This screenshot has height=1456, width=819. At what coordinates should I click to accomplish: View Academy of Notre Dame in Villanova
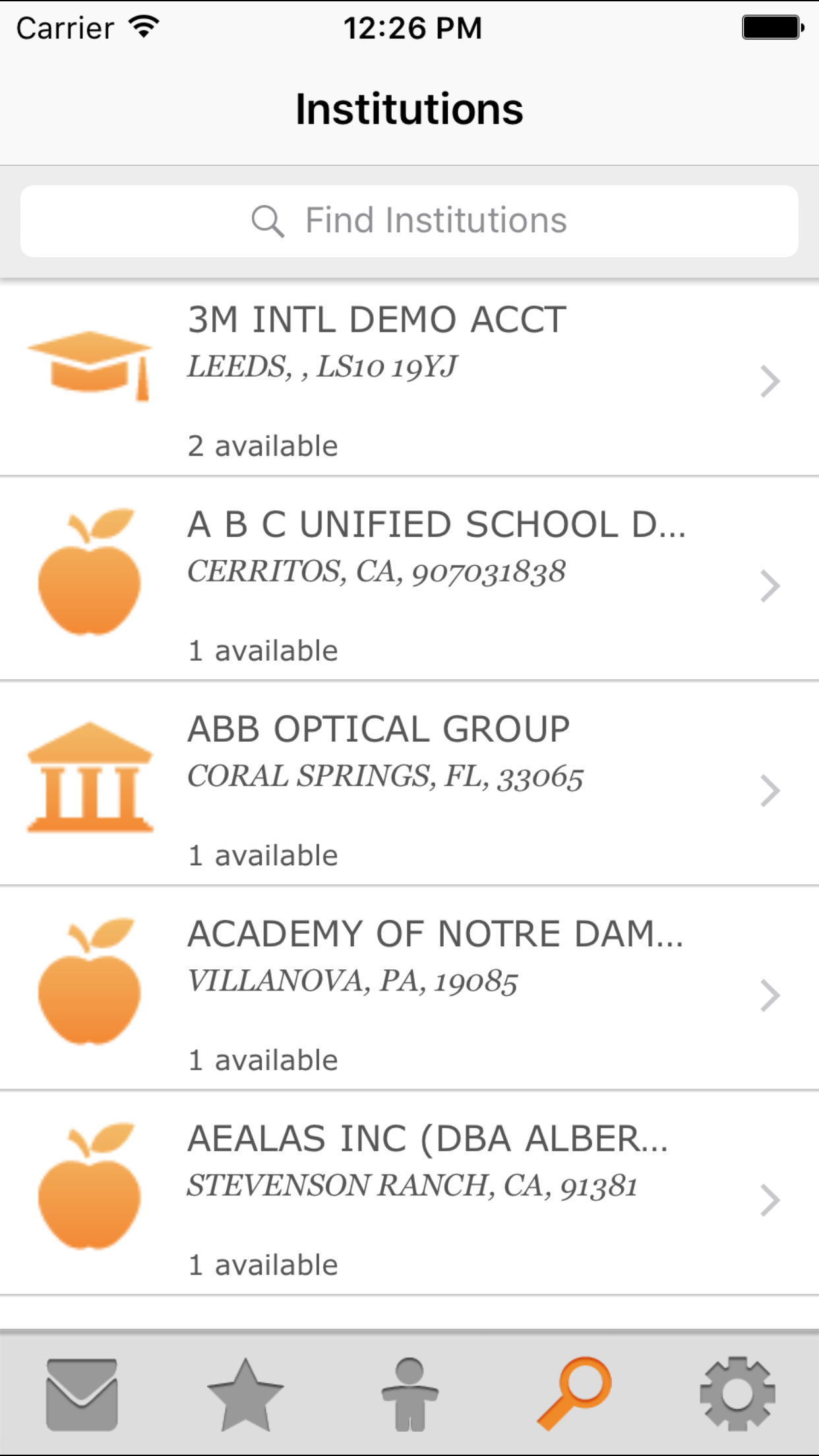click(x=409, y=994)
